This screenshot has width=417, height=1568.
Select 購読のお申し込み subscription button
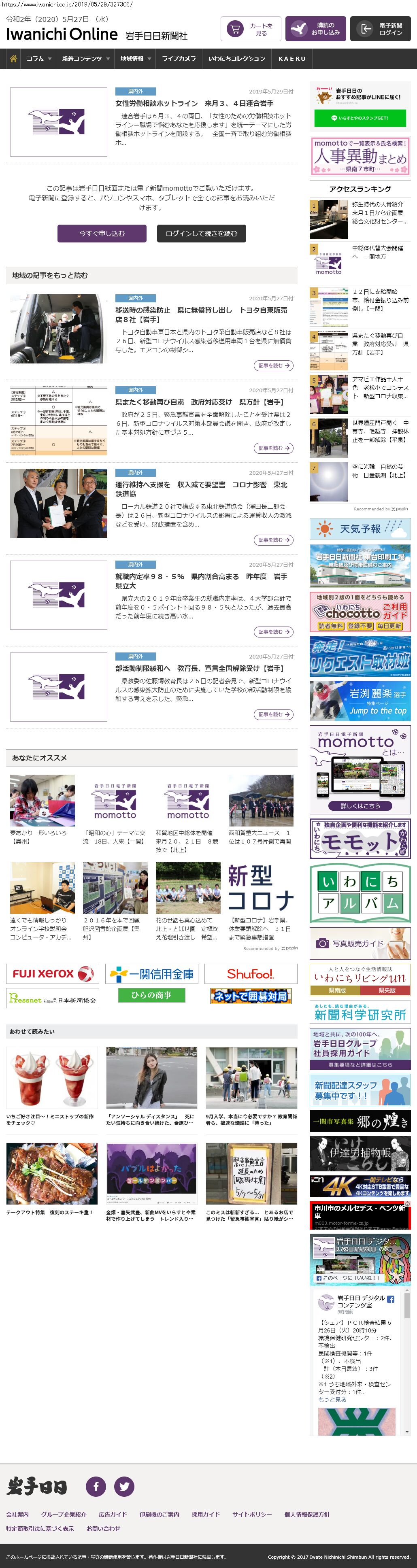click(315, 29)
